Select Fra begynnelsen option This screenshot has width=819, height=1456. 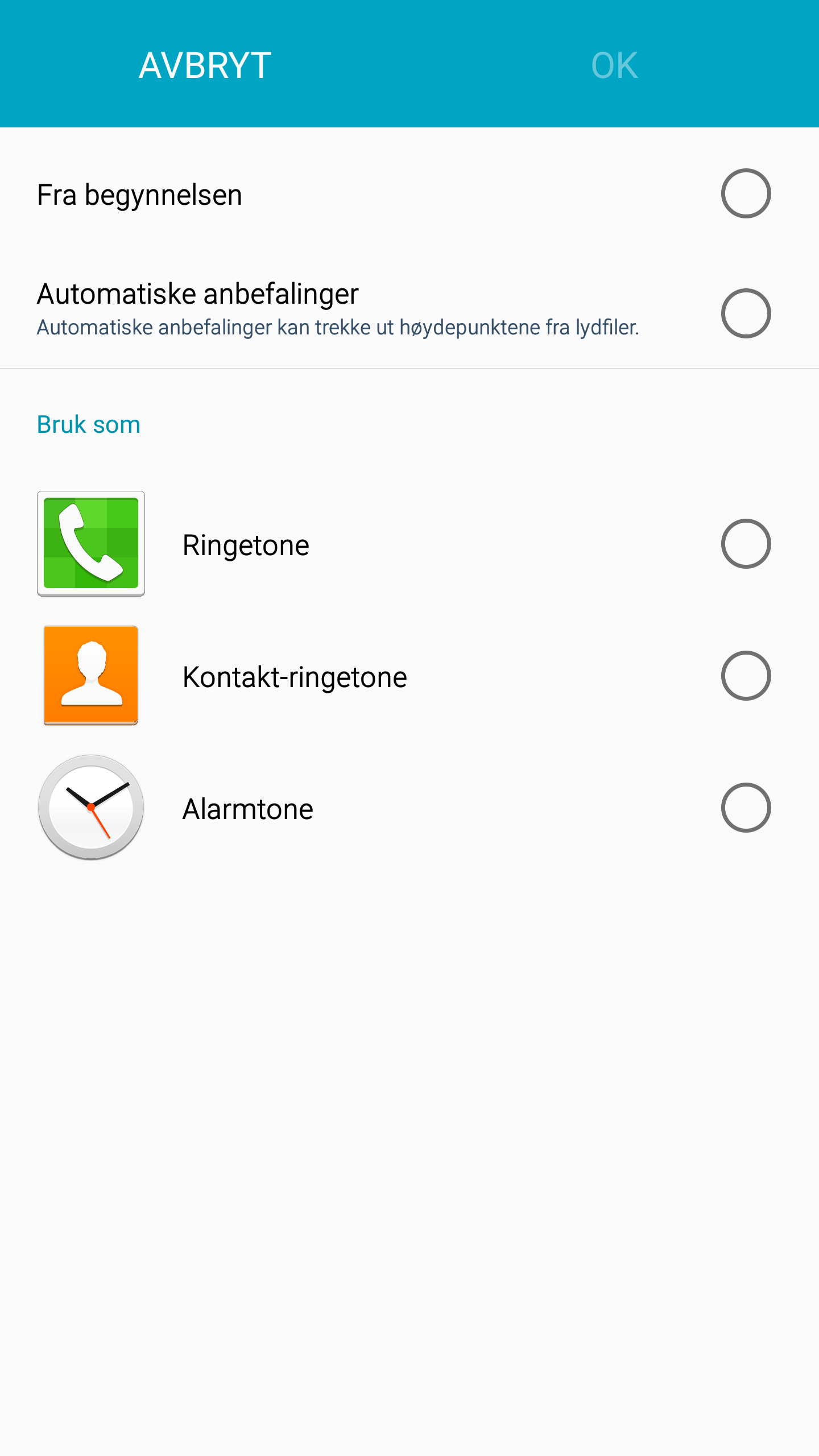409,194
